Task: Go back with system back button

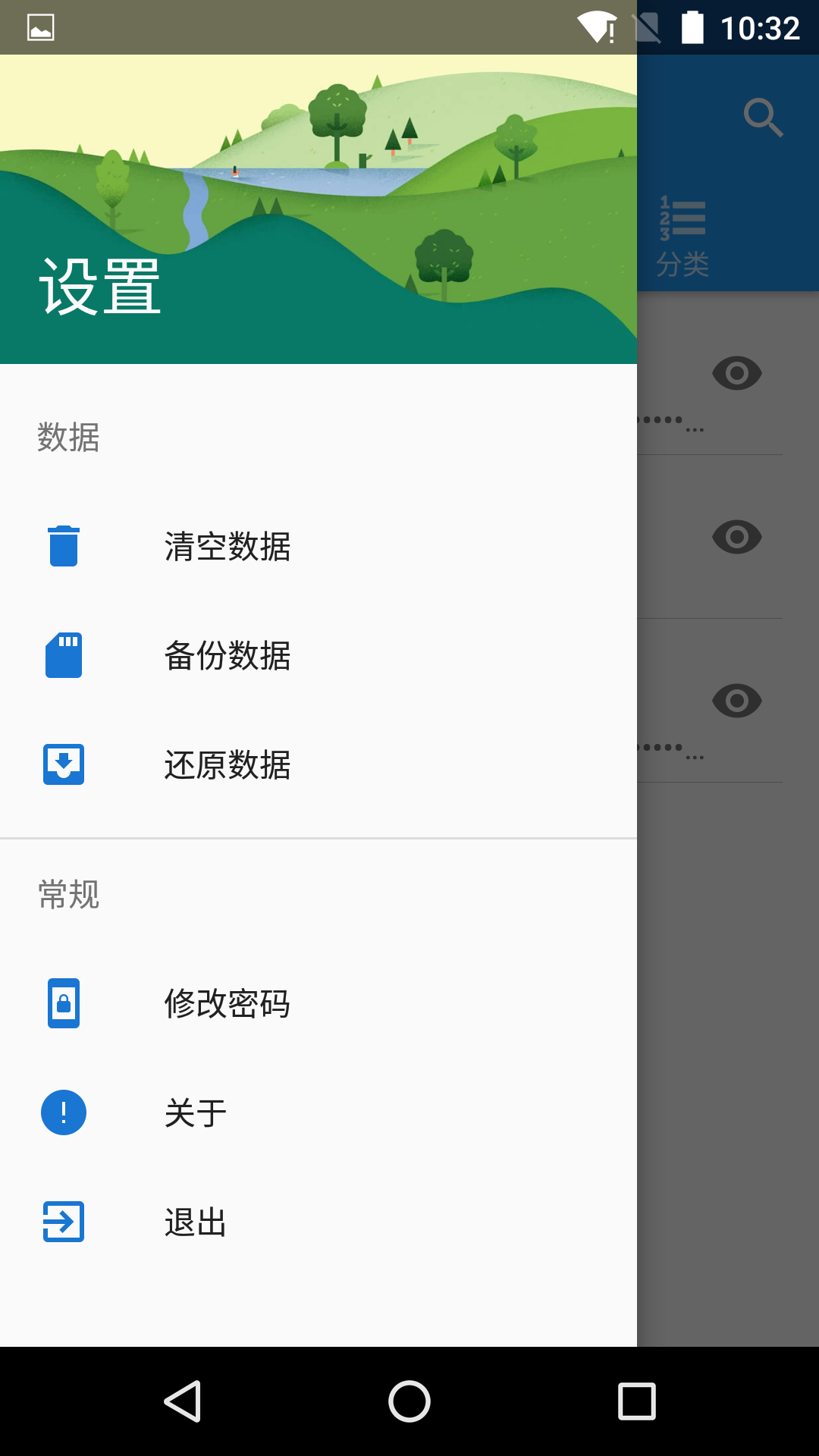Action: 182,1401
